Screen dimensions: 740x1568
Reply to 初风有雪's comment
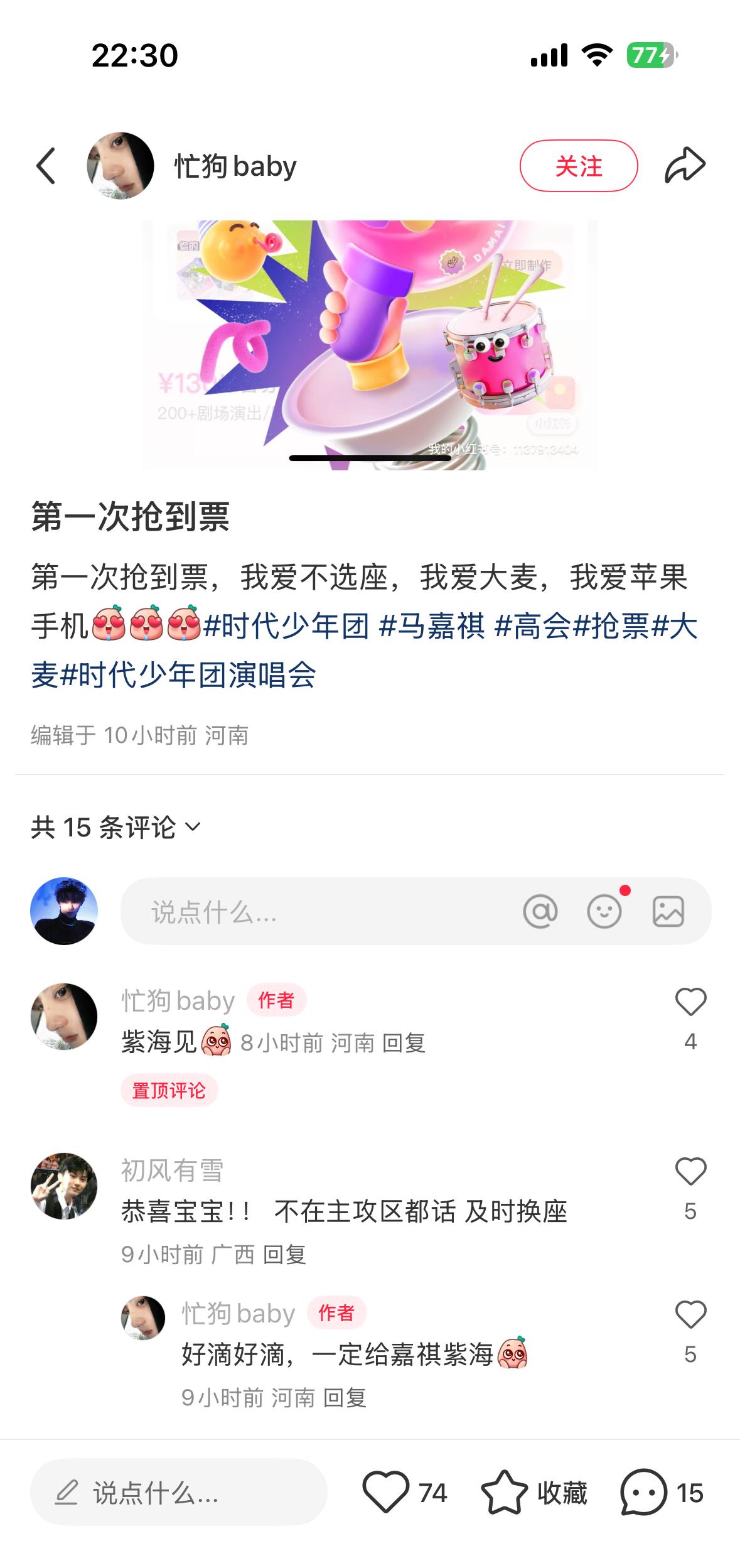[284, 1255]
